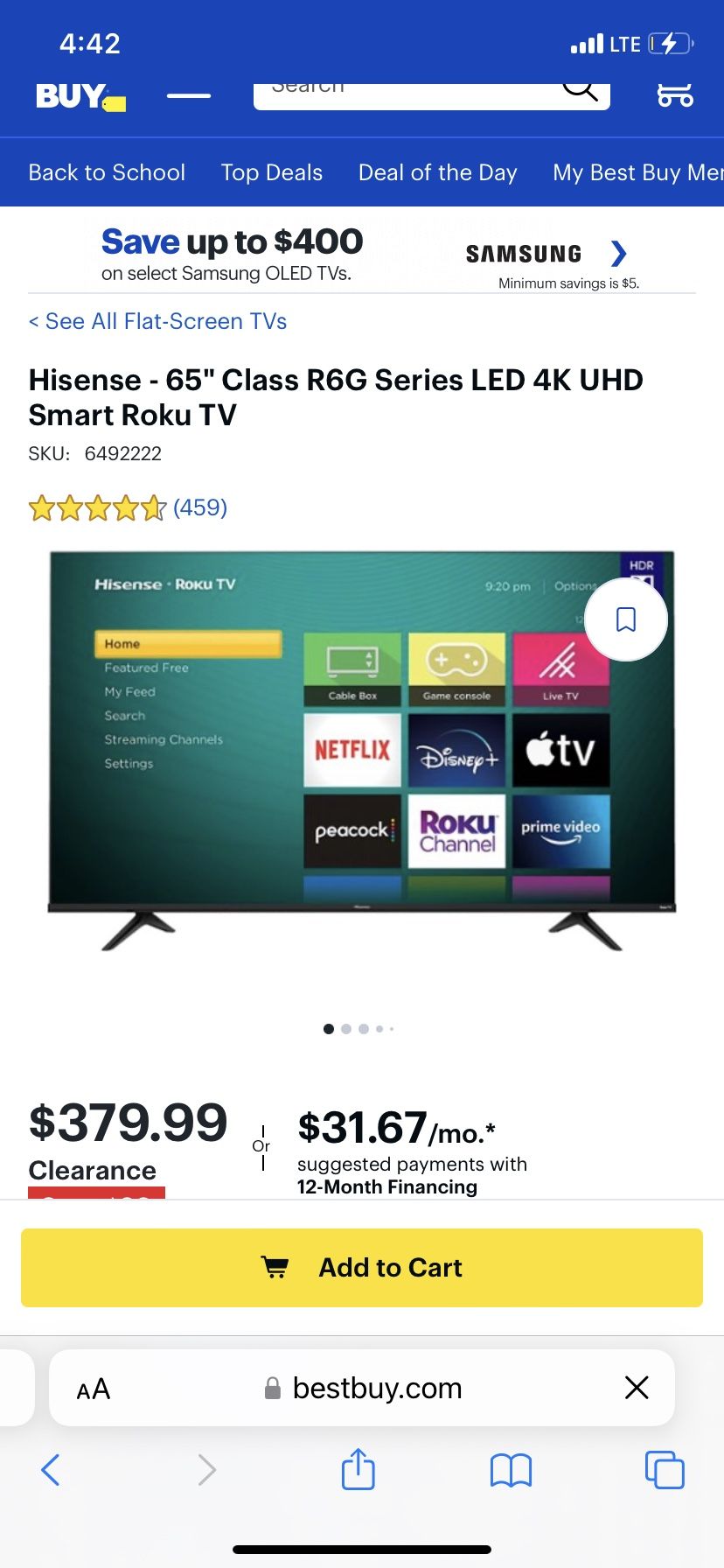Image resolution: width=724 pixels, height=1568 pixels.
Task: Share this page from Safari toolbar
Action: pos(359,1469)
